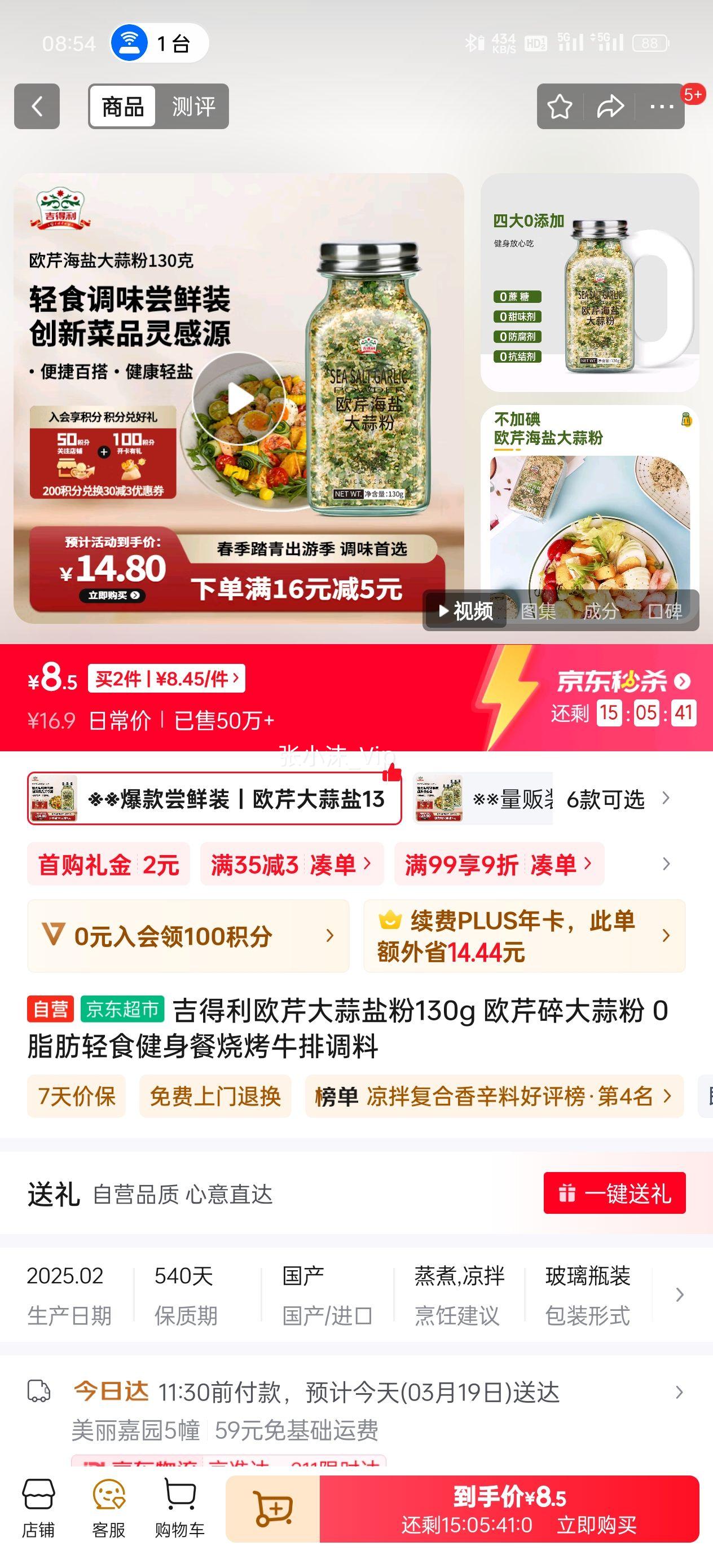Toggle the favorite star icon
Viewport: 713px width, 1568px height.
(561, 107)
